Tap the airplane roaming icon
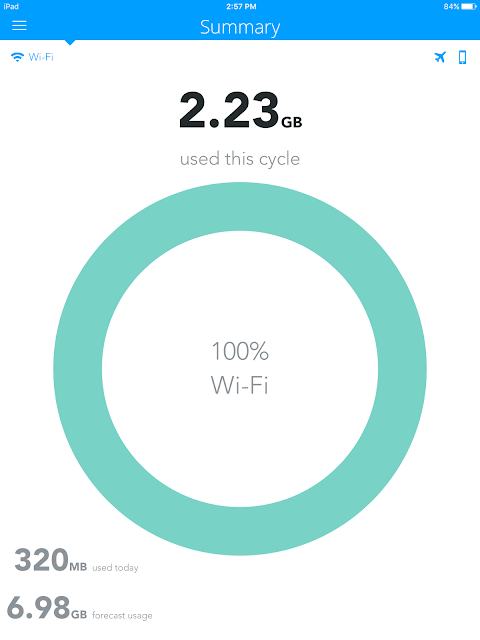This screenshot has height=640, width=480. point(440,57)
